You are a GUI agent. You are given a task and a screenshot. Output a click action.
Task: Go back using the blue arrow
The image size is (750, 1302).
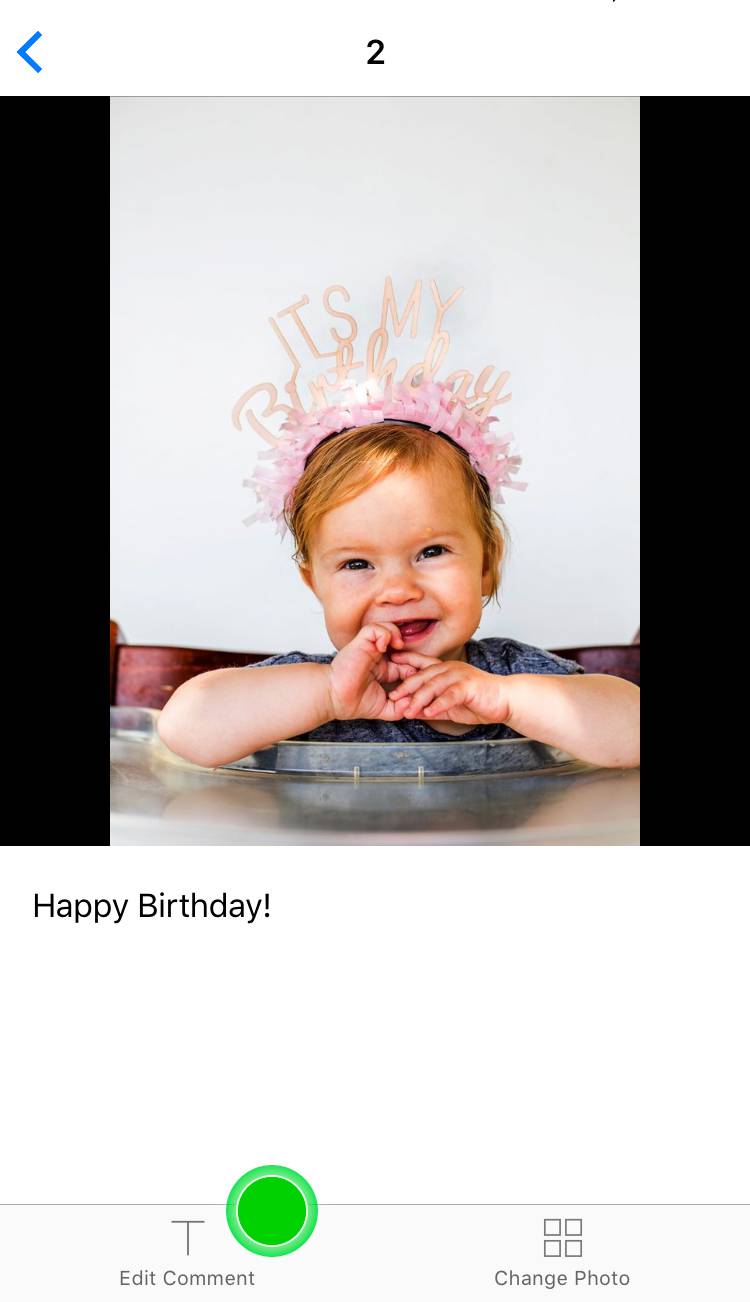(31, 52)
